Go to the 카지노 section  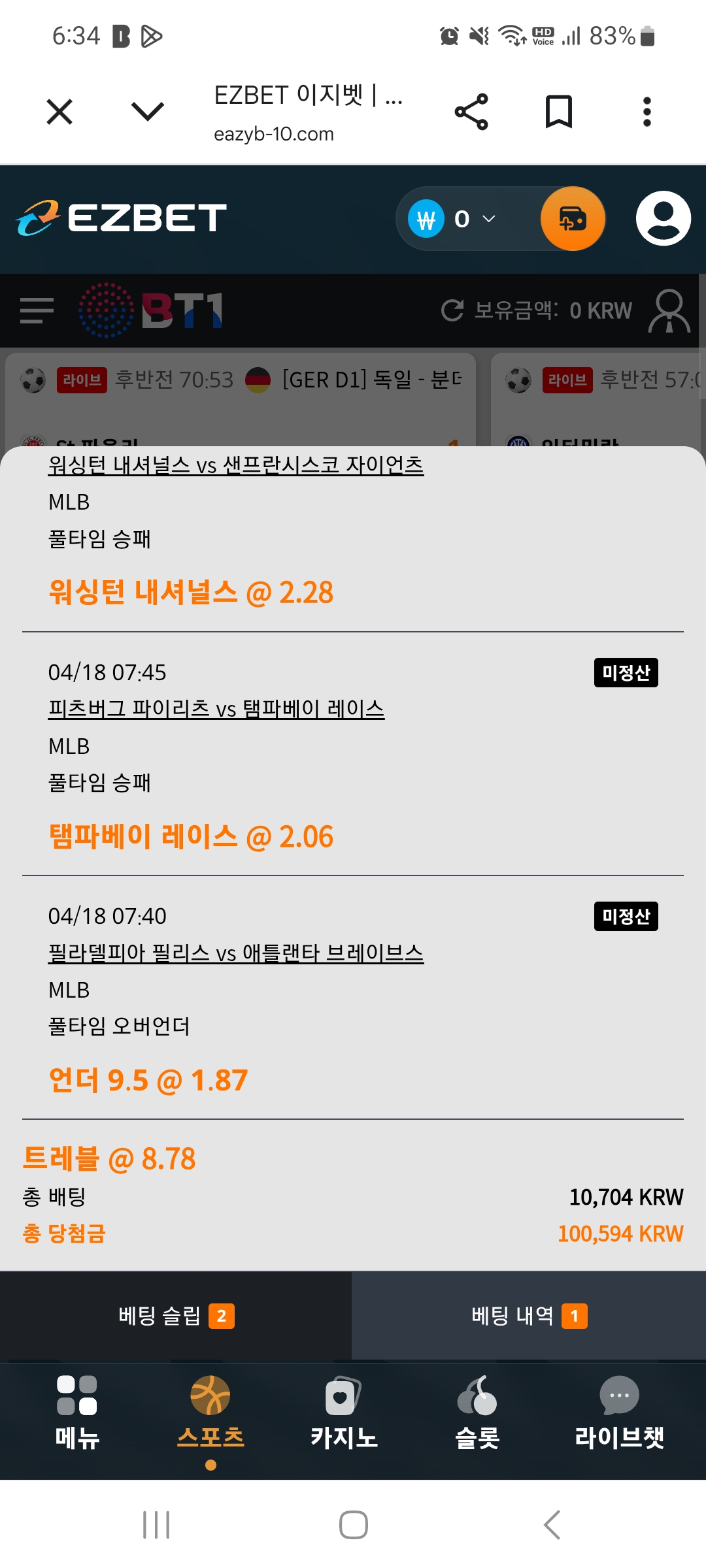(x=344, y=1413)
